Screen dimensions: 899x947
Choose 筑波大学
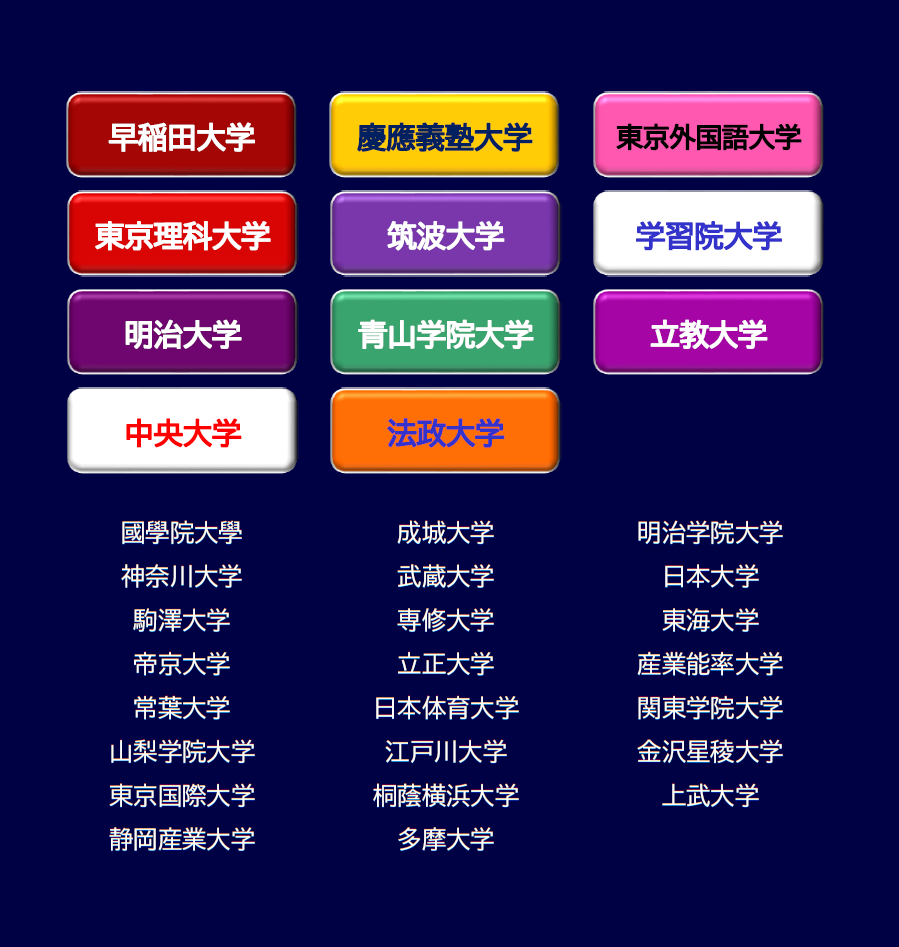click(444, 234)
